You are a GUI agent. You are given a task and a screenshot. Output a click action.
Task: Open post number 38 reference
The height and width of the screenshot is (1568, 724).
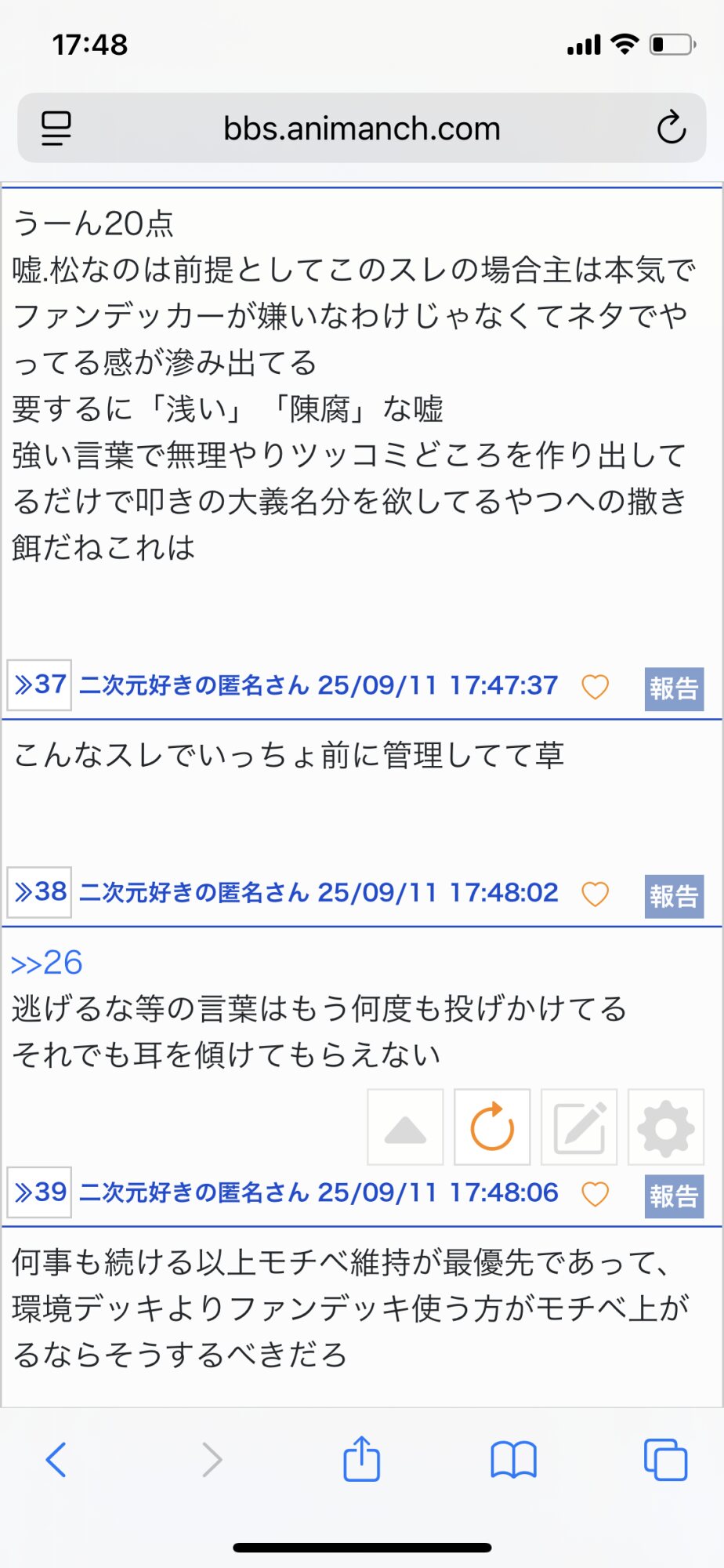point(40,892)
